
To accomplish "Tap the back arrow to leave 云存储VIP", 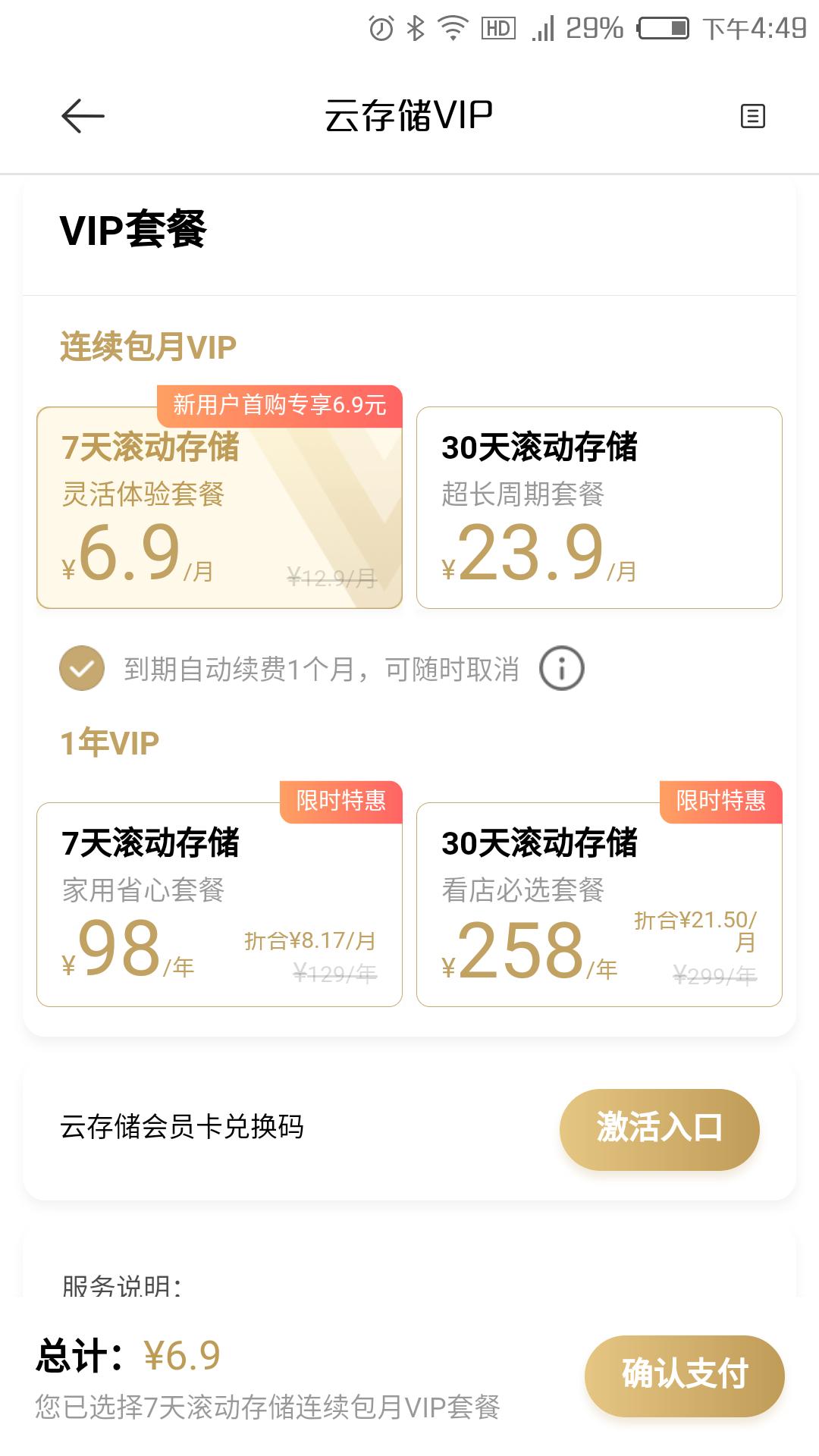I will click(83, 115).
